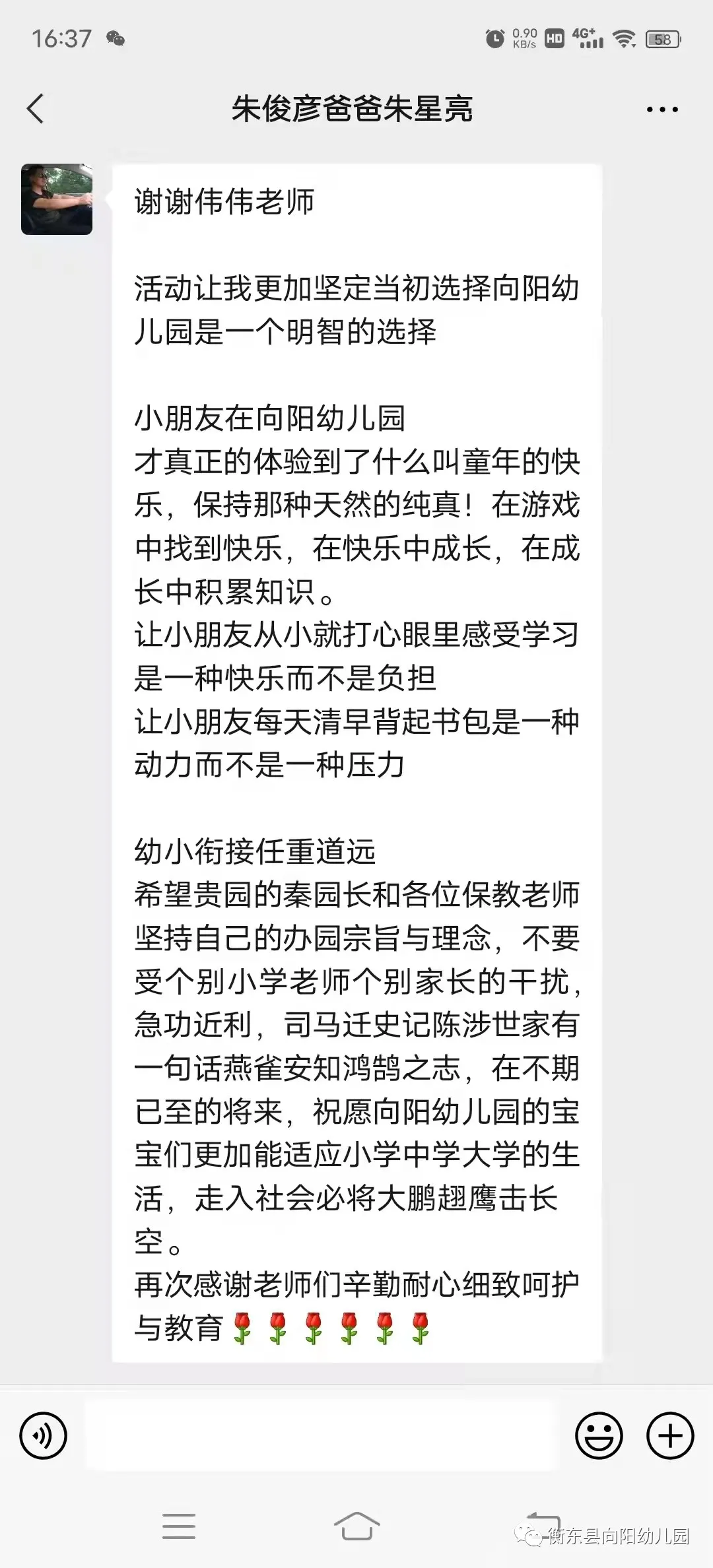Open the three-dot chat menu

662,110
